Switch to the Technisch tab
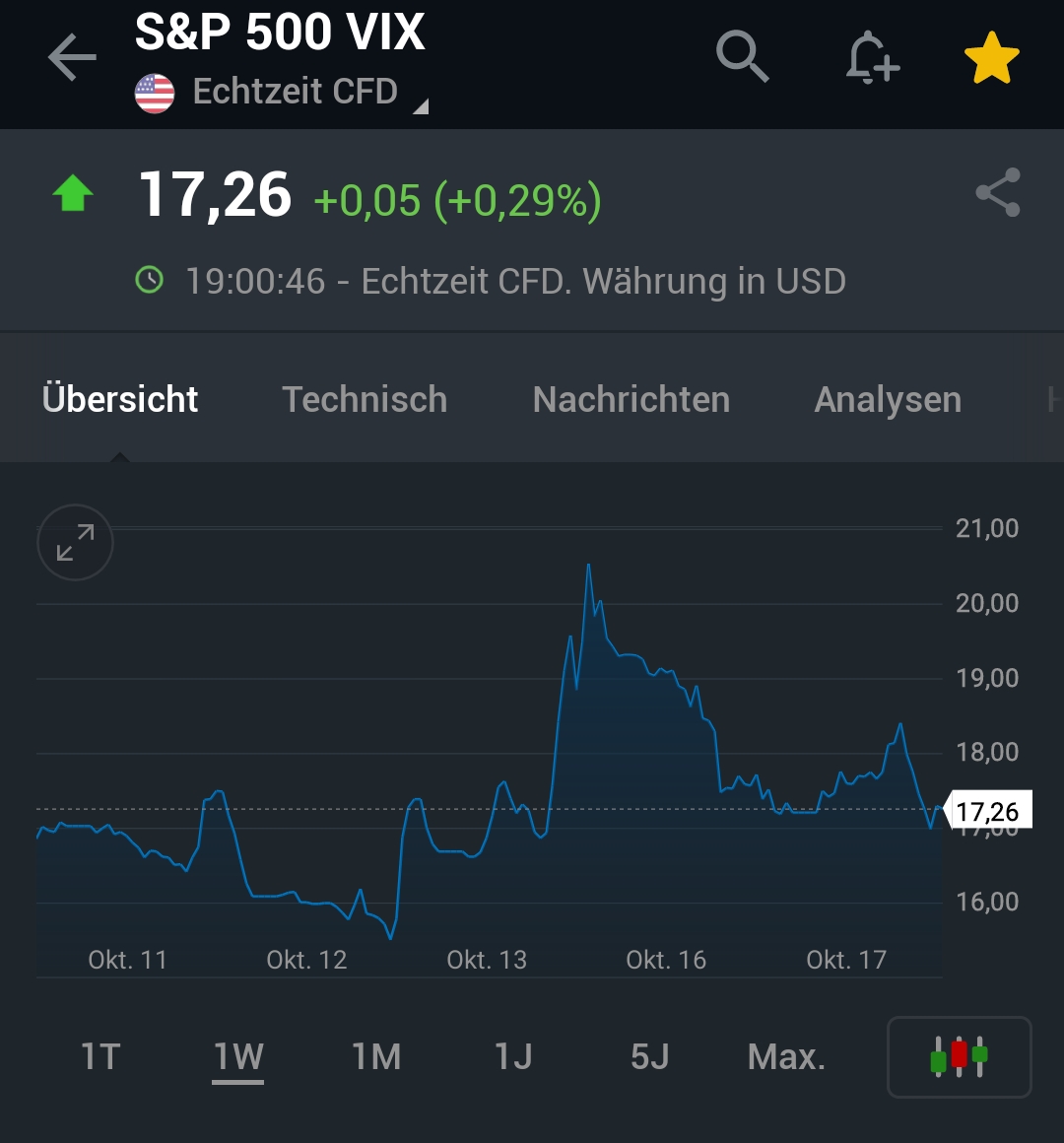The image size is (1064, 1143). 365,399
